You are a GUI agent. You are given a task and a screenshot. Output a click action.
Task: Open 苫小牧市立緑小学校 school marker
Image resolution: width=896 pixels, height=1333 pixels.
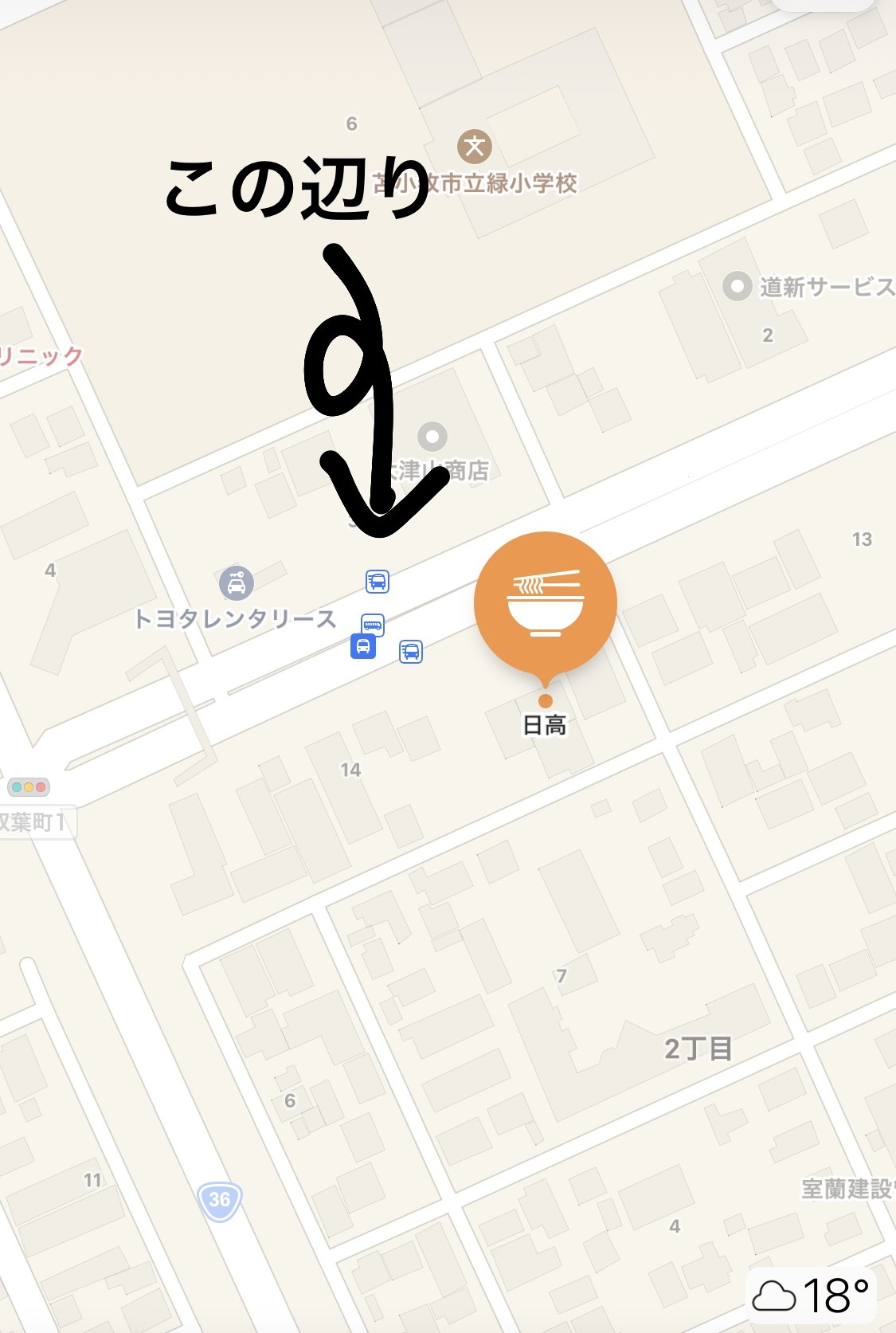475,147
